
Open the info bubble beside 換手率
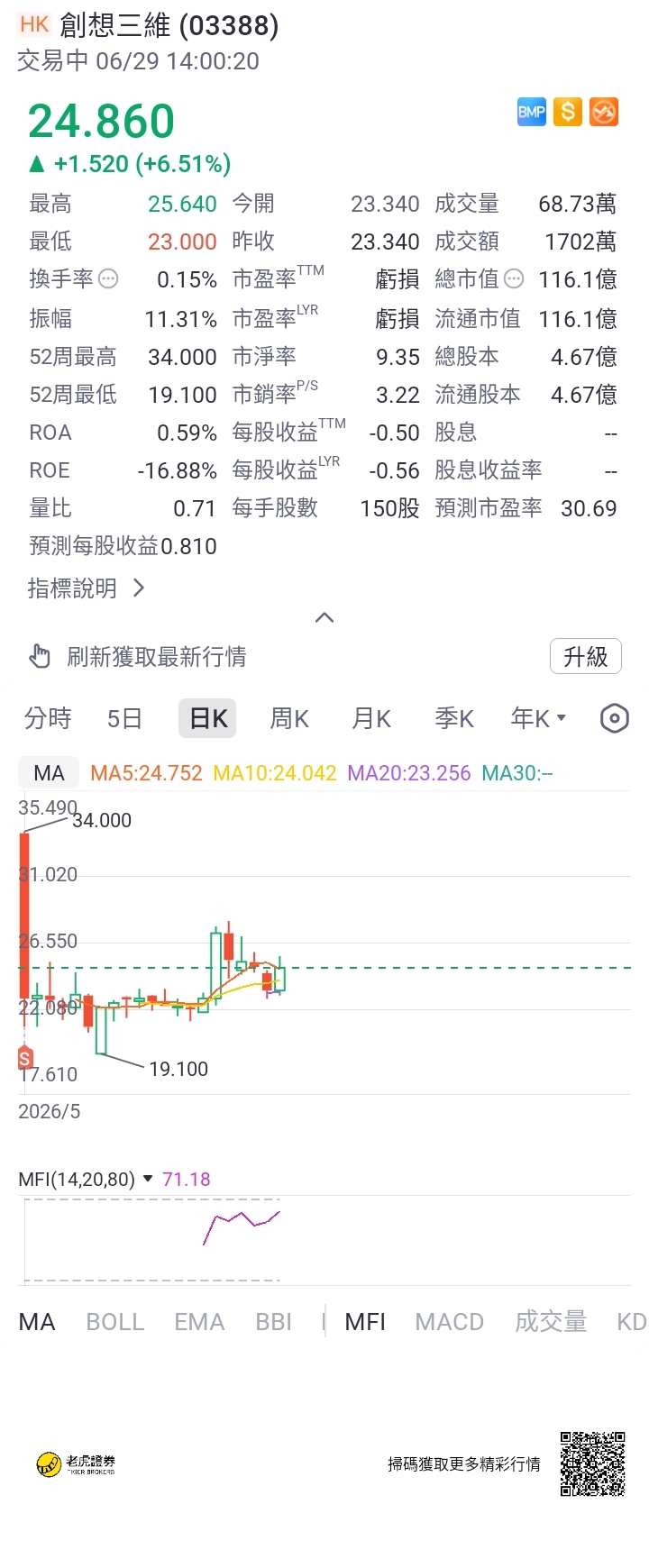[x=108, y=279]
